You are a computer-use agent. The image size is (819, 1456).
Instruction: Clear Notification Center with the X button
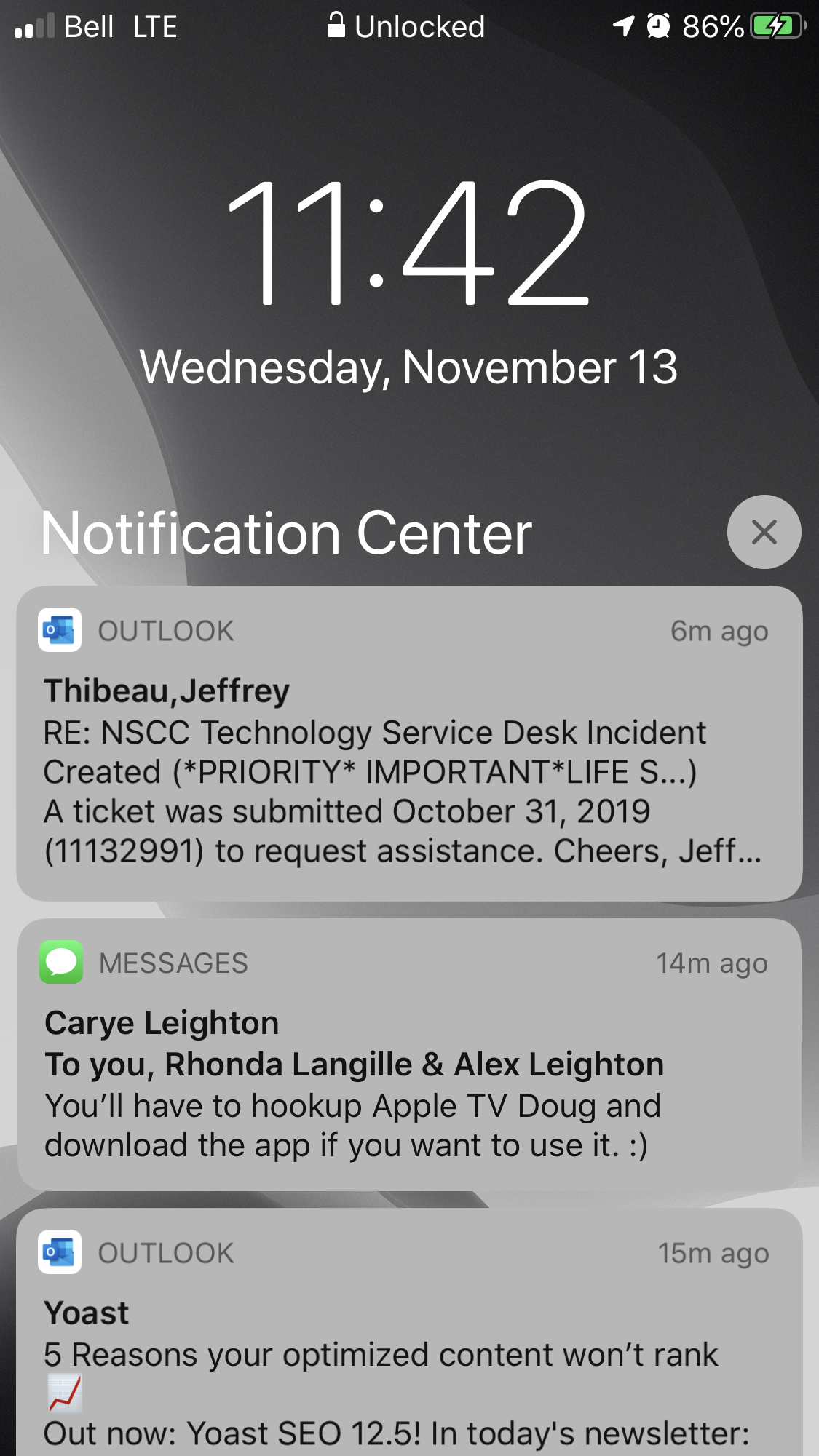[764, 532]
